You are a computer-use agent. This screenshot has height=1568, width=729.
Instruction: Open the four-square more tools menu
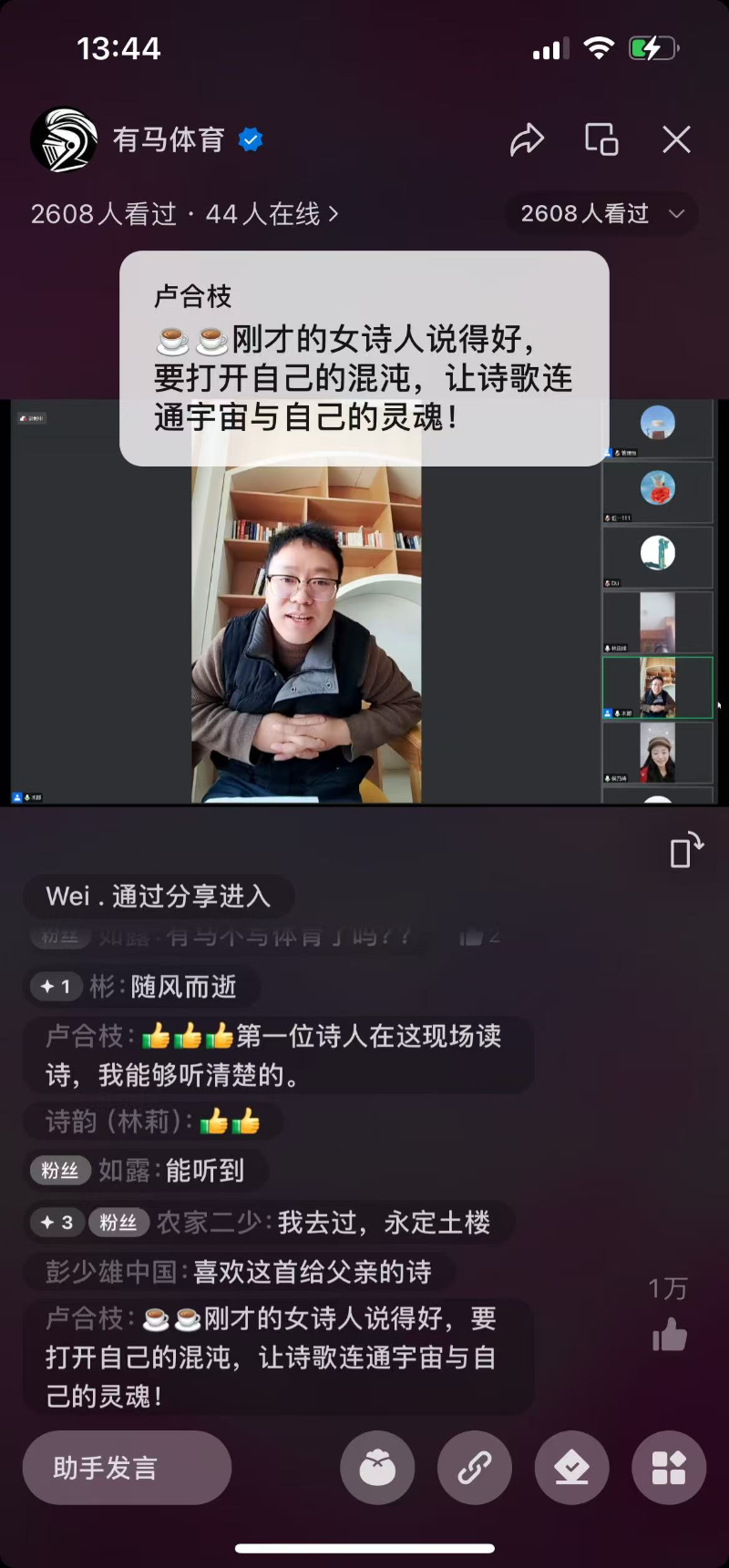click(669, 1468)
